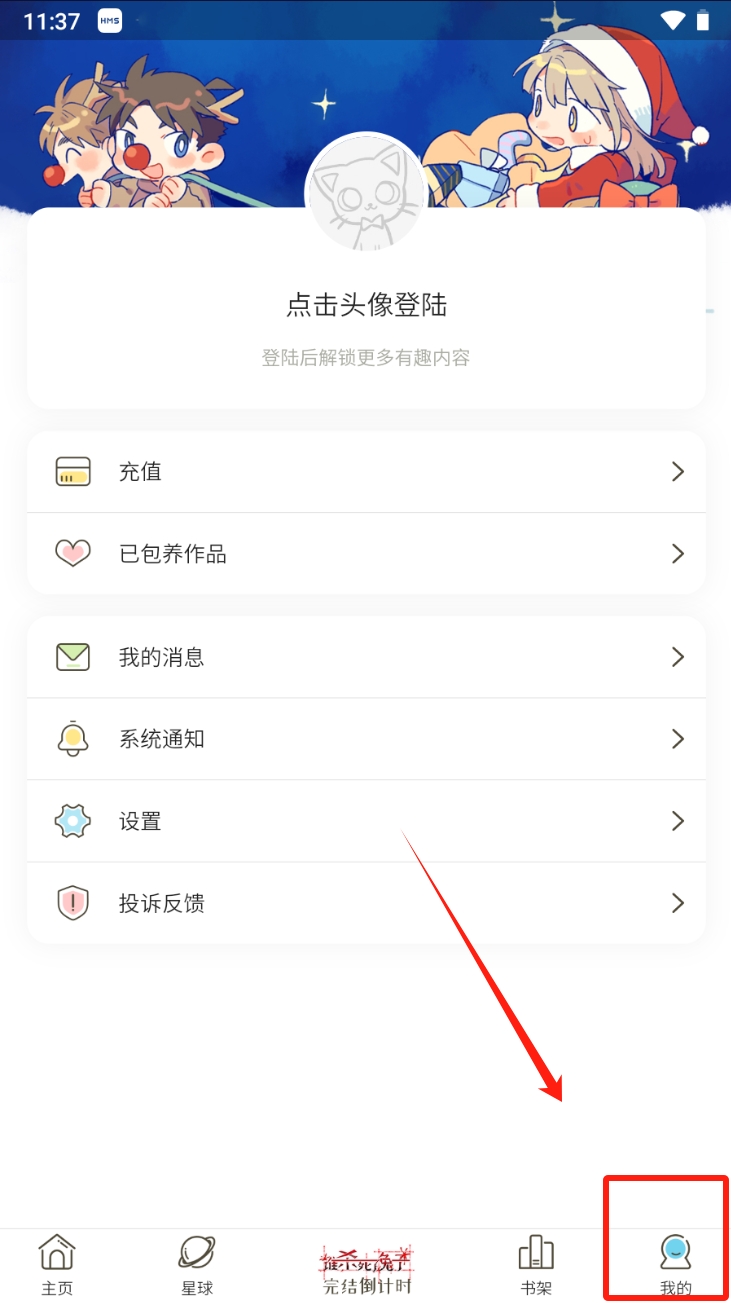The image size is (731, 1303).
Task: View 系统通知 system notifications
Action: point(366,739)
